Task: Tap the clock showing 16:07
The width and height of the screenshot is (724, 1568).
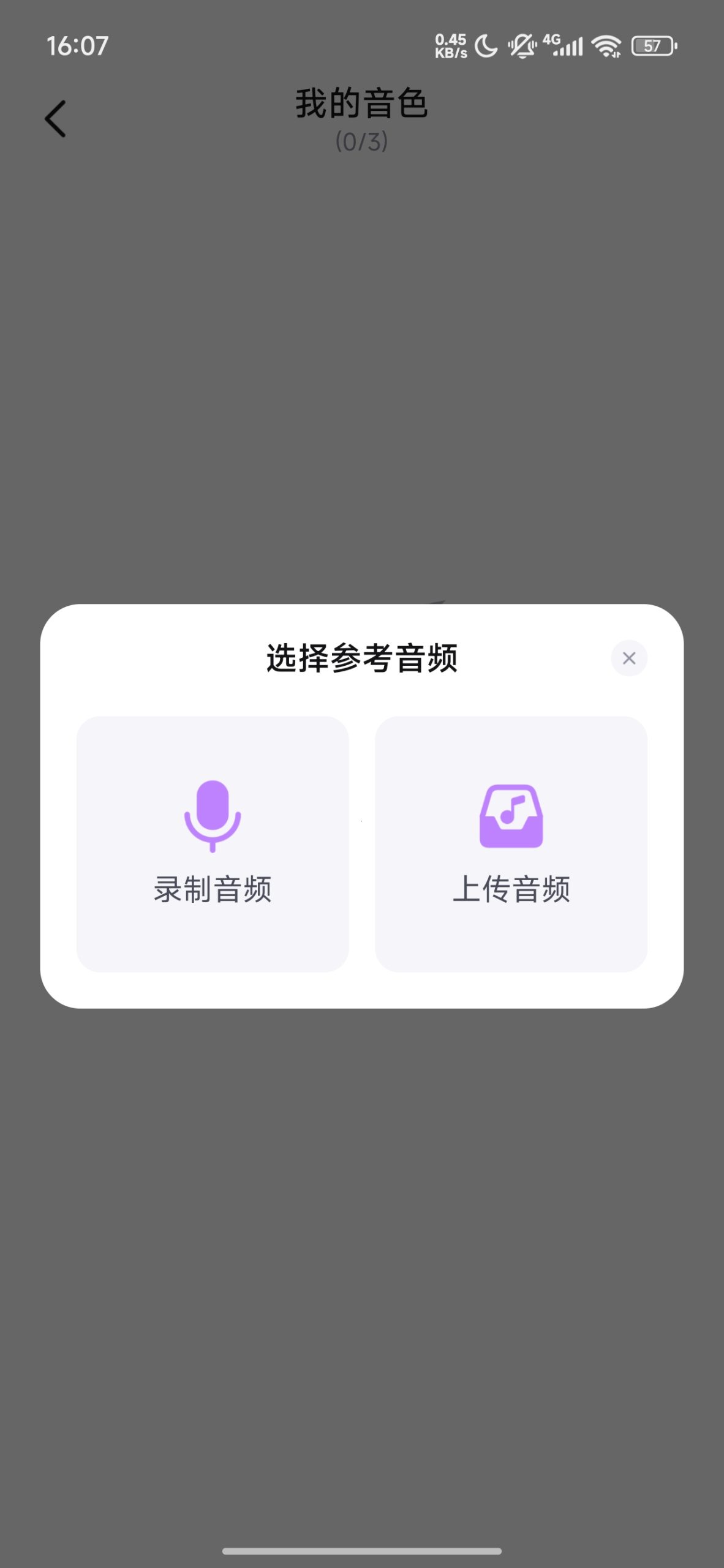Action: coord(77,44)
